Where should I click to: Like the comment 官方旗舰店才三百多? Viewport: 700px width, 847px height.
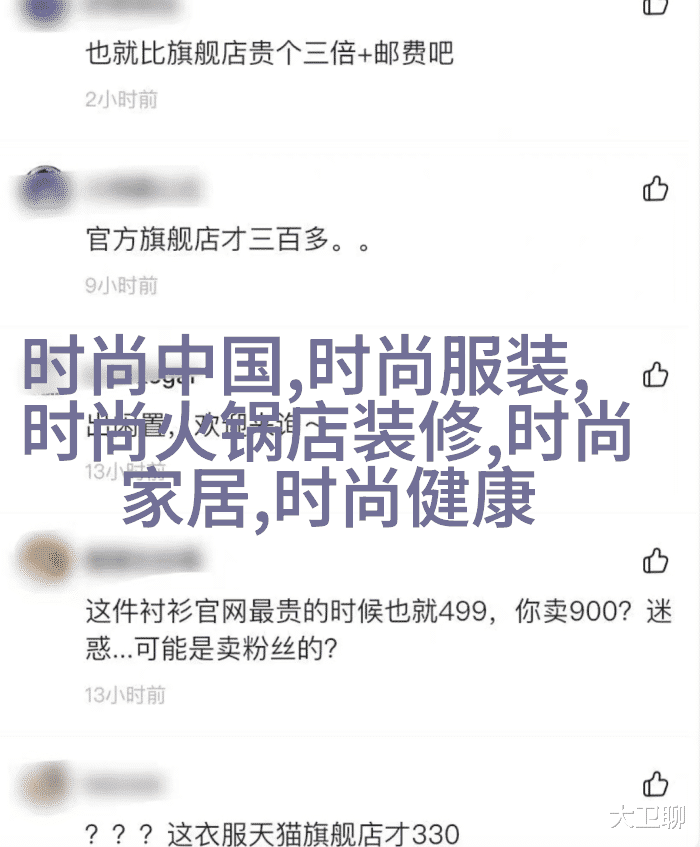coord(655,188)
